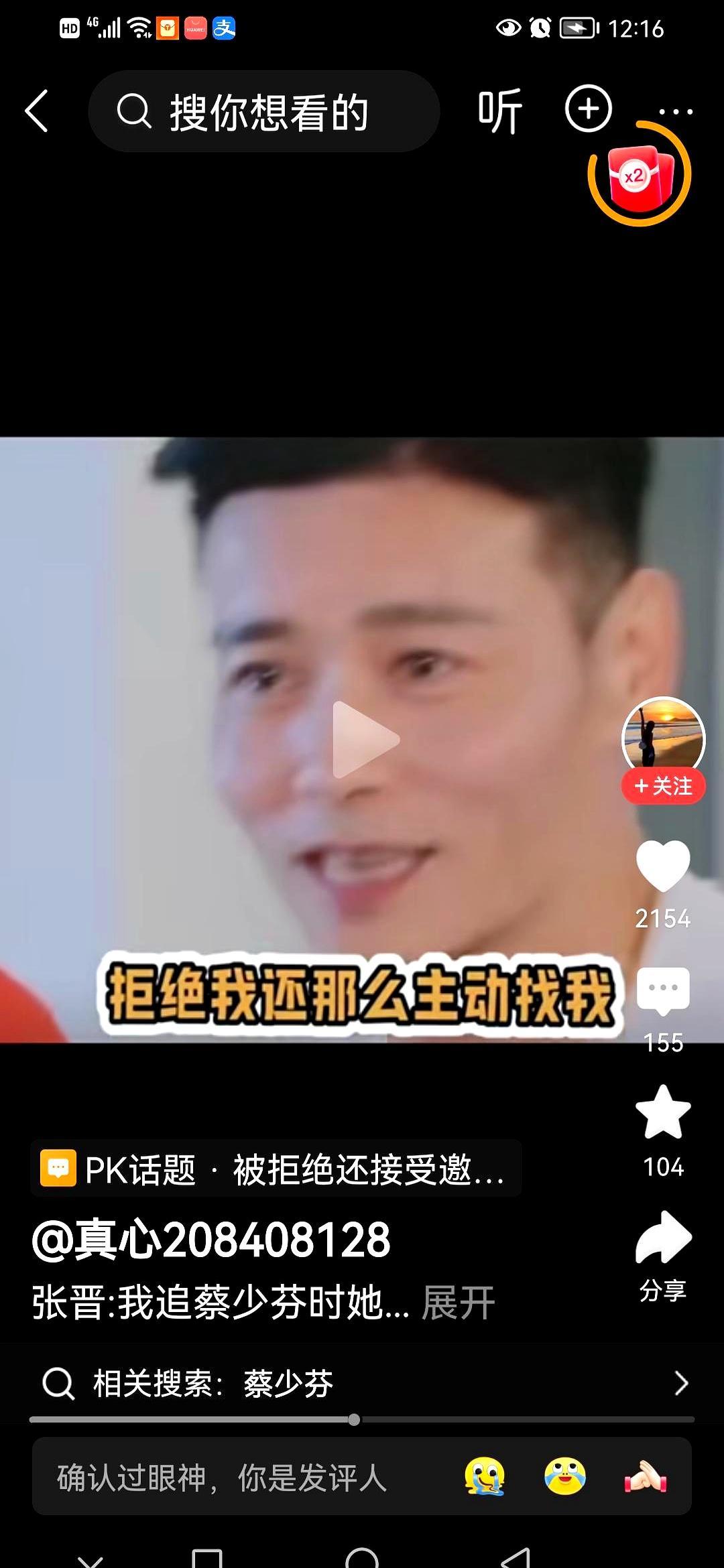
Task: Tap the search magnifier in the search bar
Action: pos(137,111)
